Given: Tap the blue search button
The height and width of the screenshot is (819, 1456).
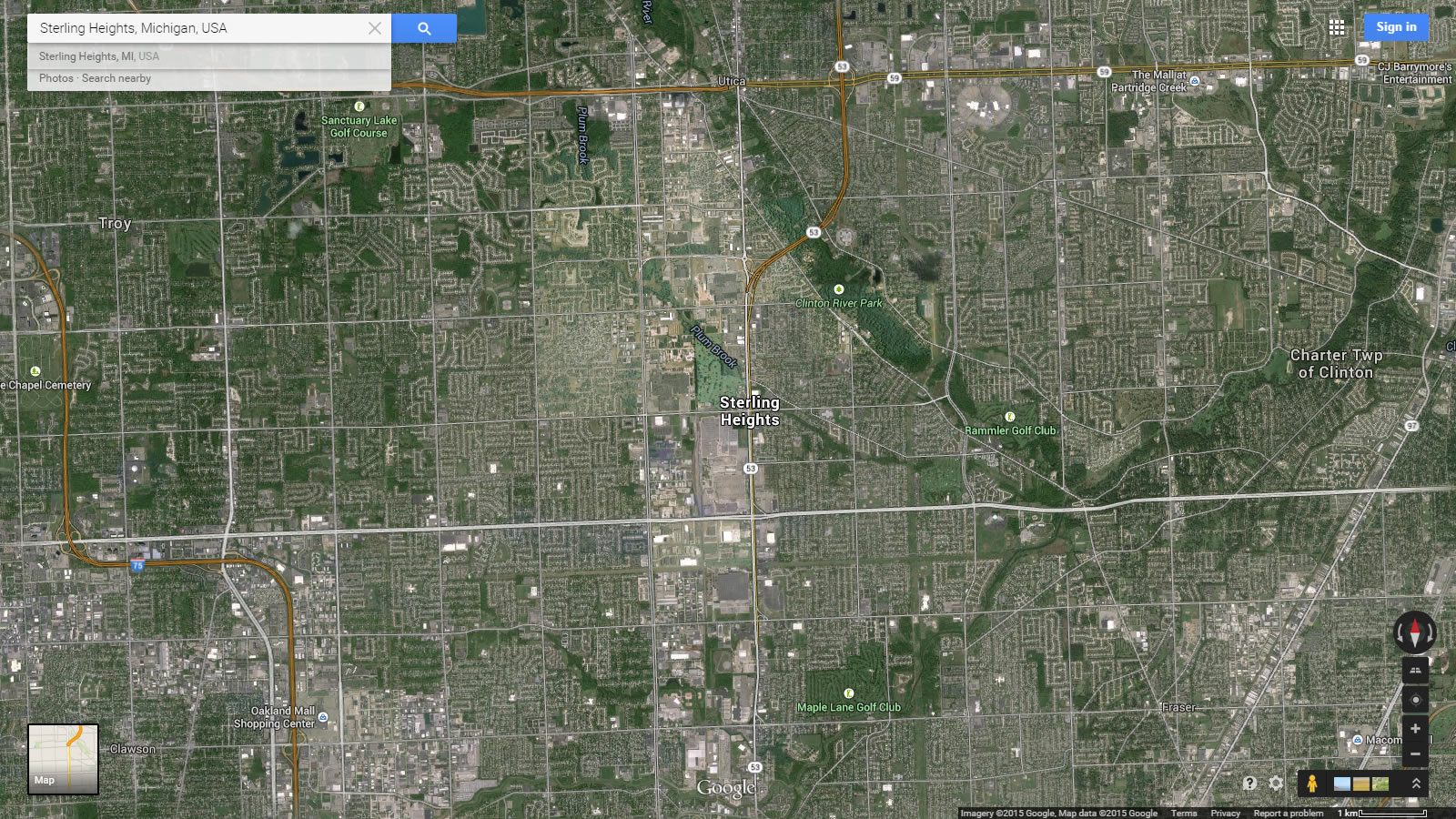Looking at the screenshot, I should click(424, 28).
